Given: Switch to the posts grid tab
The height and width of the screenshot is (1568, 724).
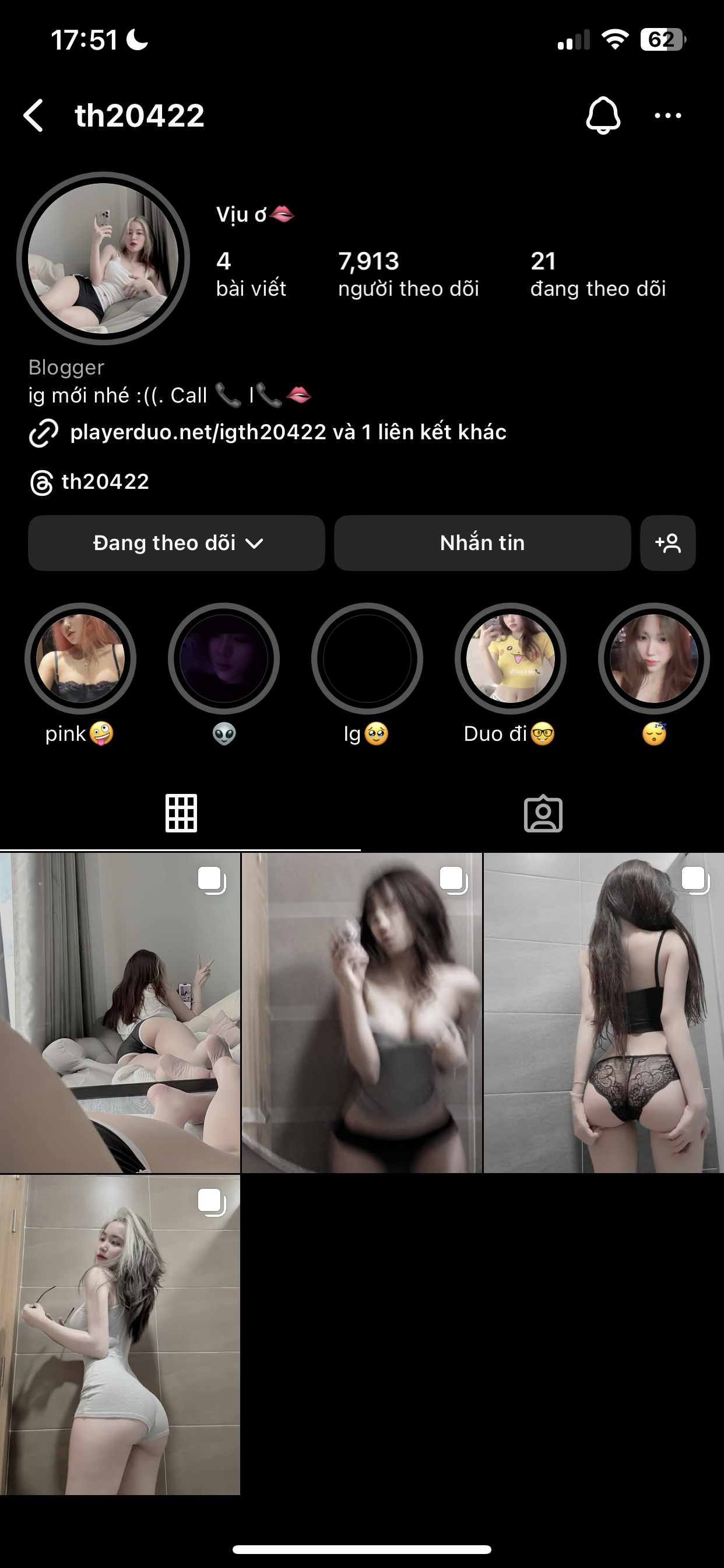Looking at the screenshot, I should [x=181, y=813].
